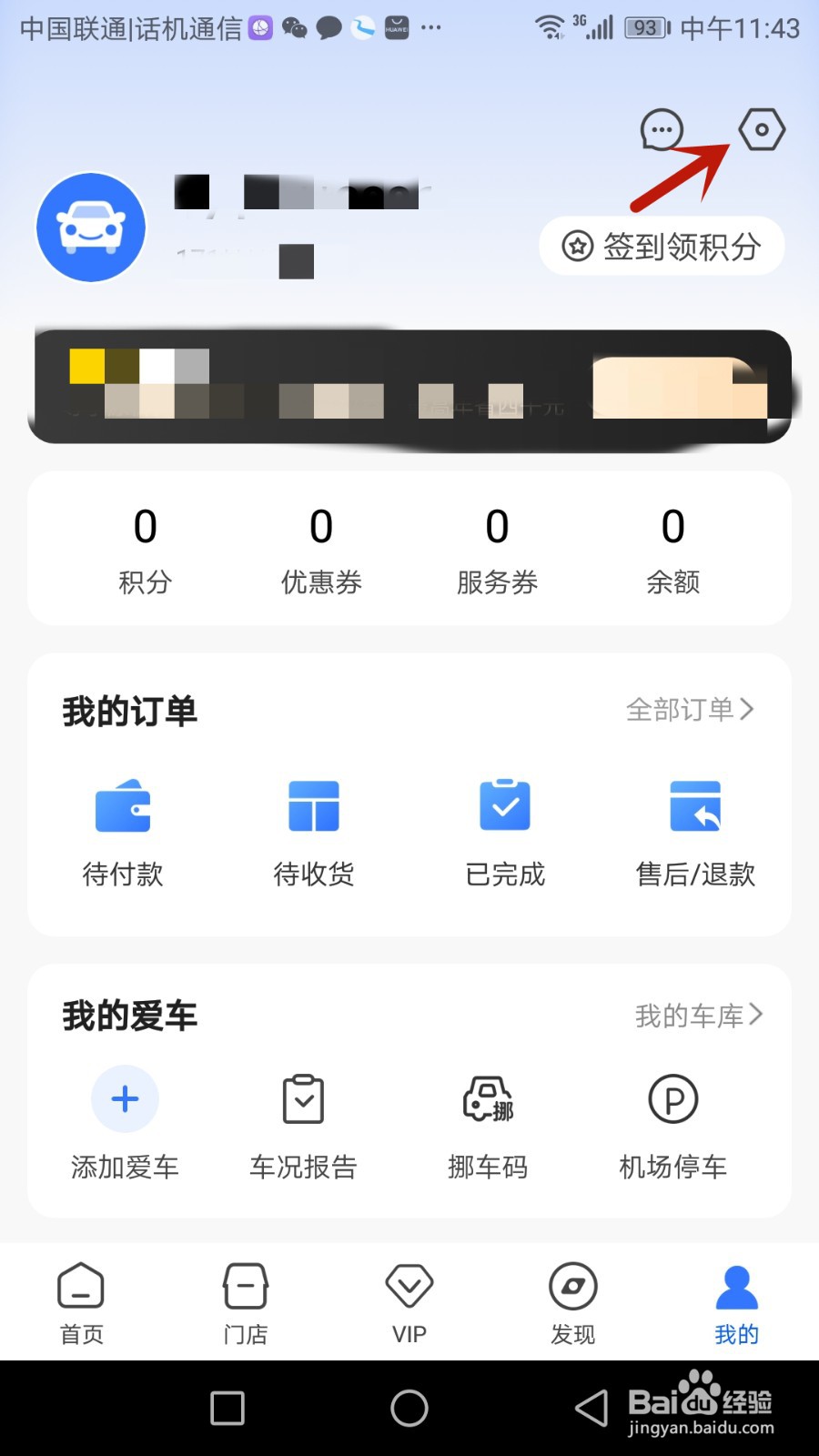This screenshot has height=1456, width=819.
Task: View 积分 points balance
Action: (x=146, y=550)
